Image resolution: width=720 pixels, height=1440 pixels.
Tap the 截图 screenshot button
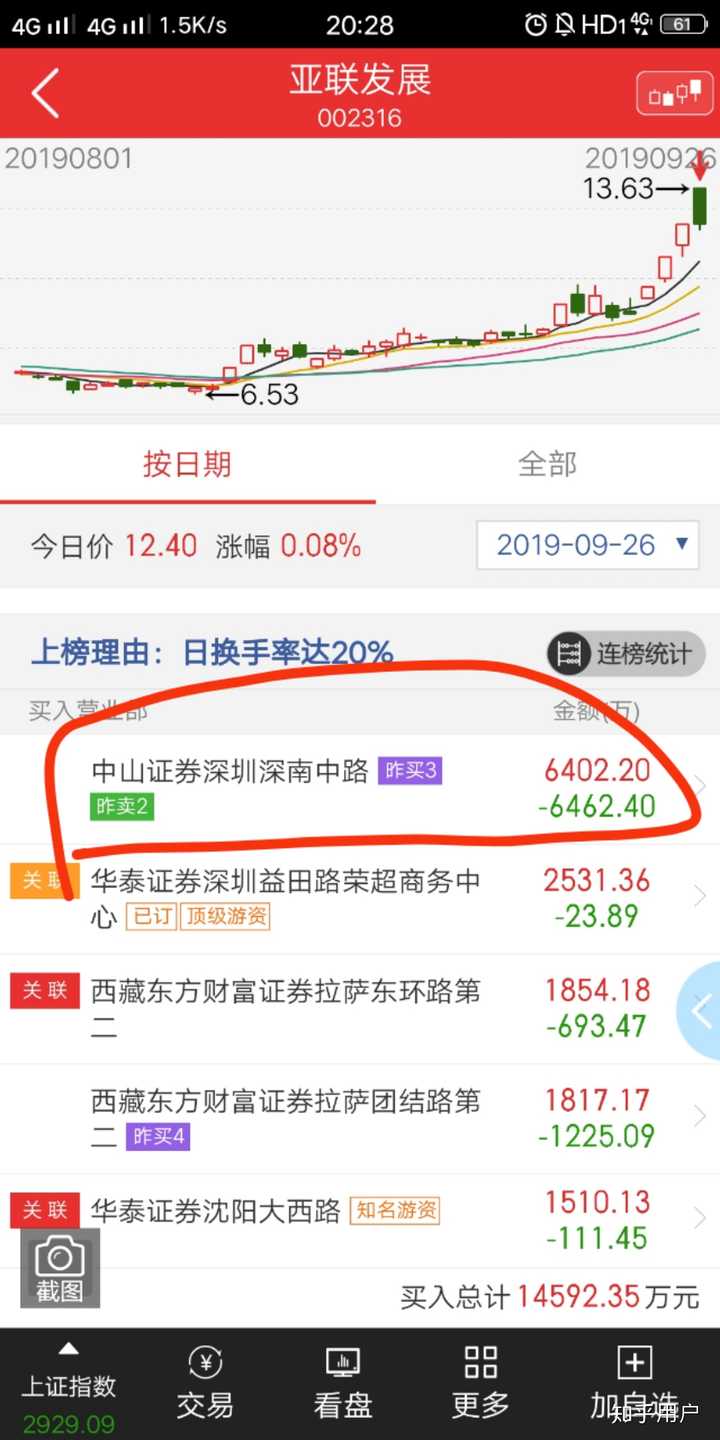[60, 1267]
